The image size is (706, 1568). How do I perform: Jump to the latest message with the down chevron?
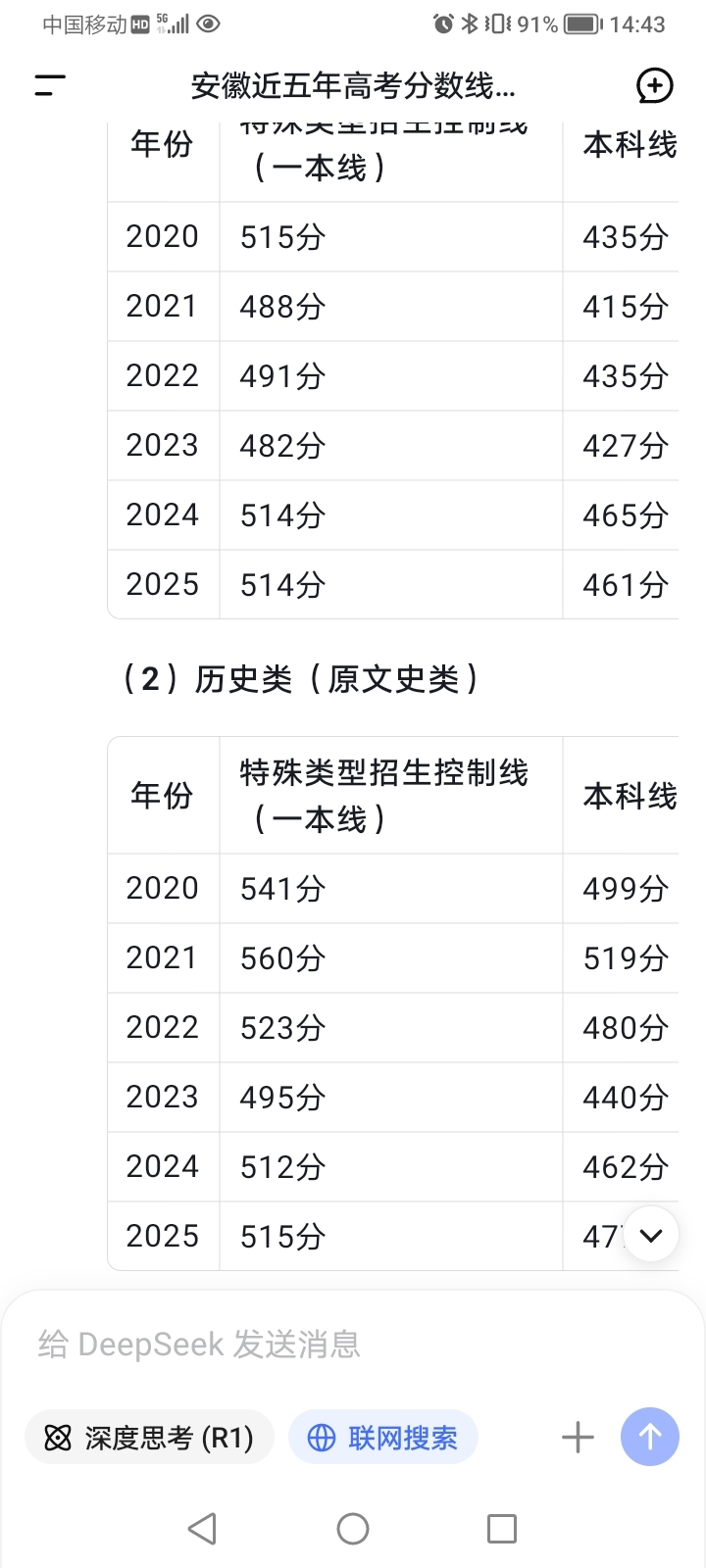651,1236
